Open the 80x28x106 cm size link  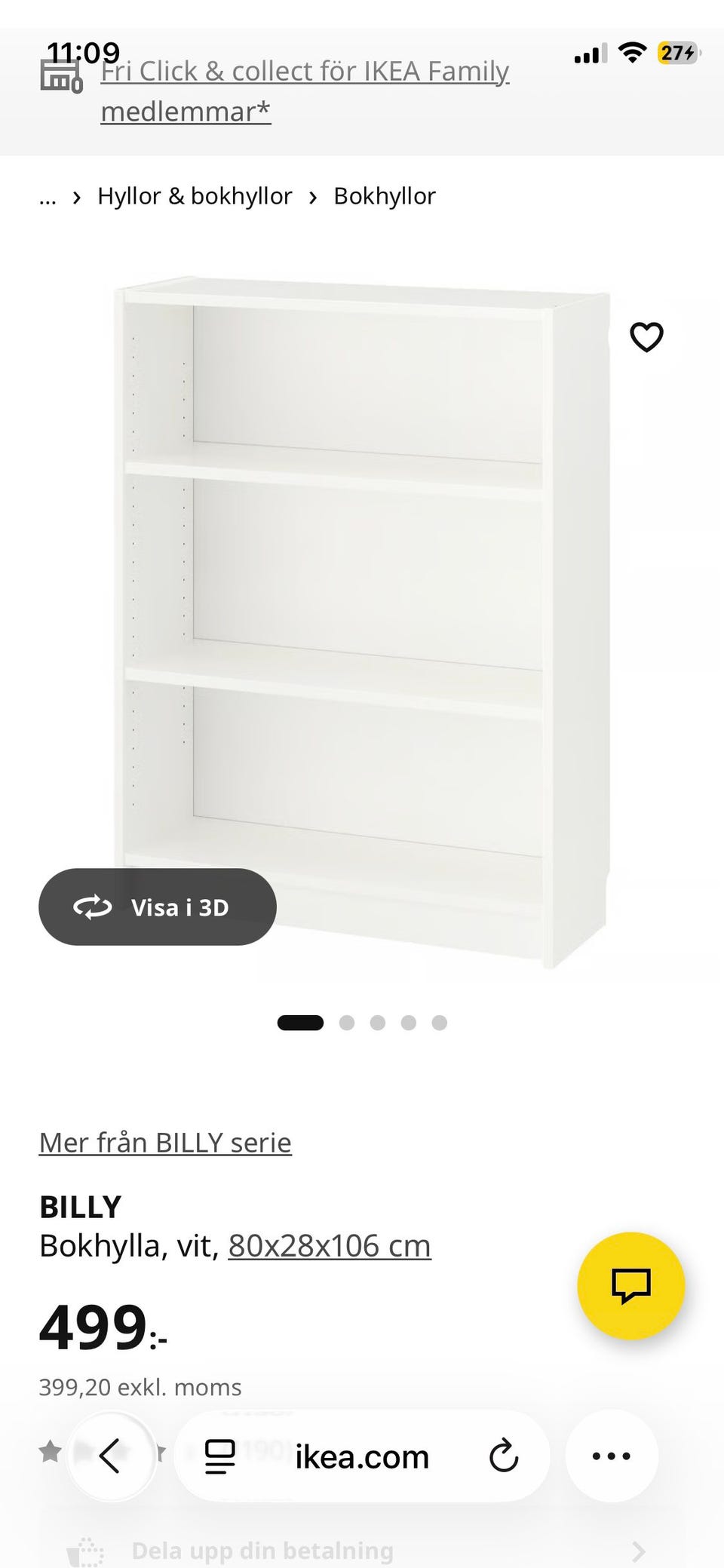pyautogui.click(x=330, y=1246)
